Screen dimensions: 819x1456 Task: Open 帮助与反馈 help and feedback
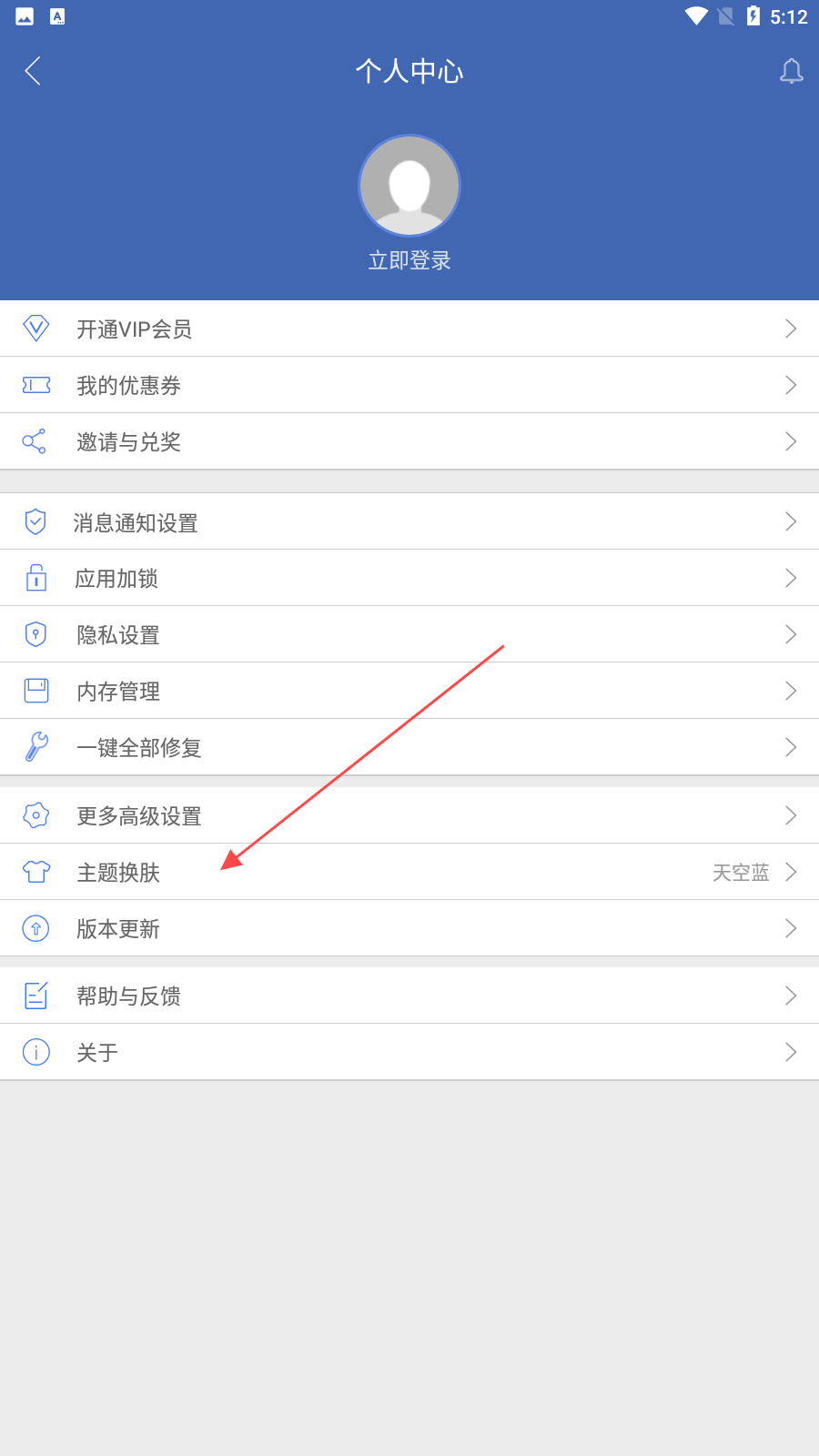point(409,996)
